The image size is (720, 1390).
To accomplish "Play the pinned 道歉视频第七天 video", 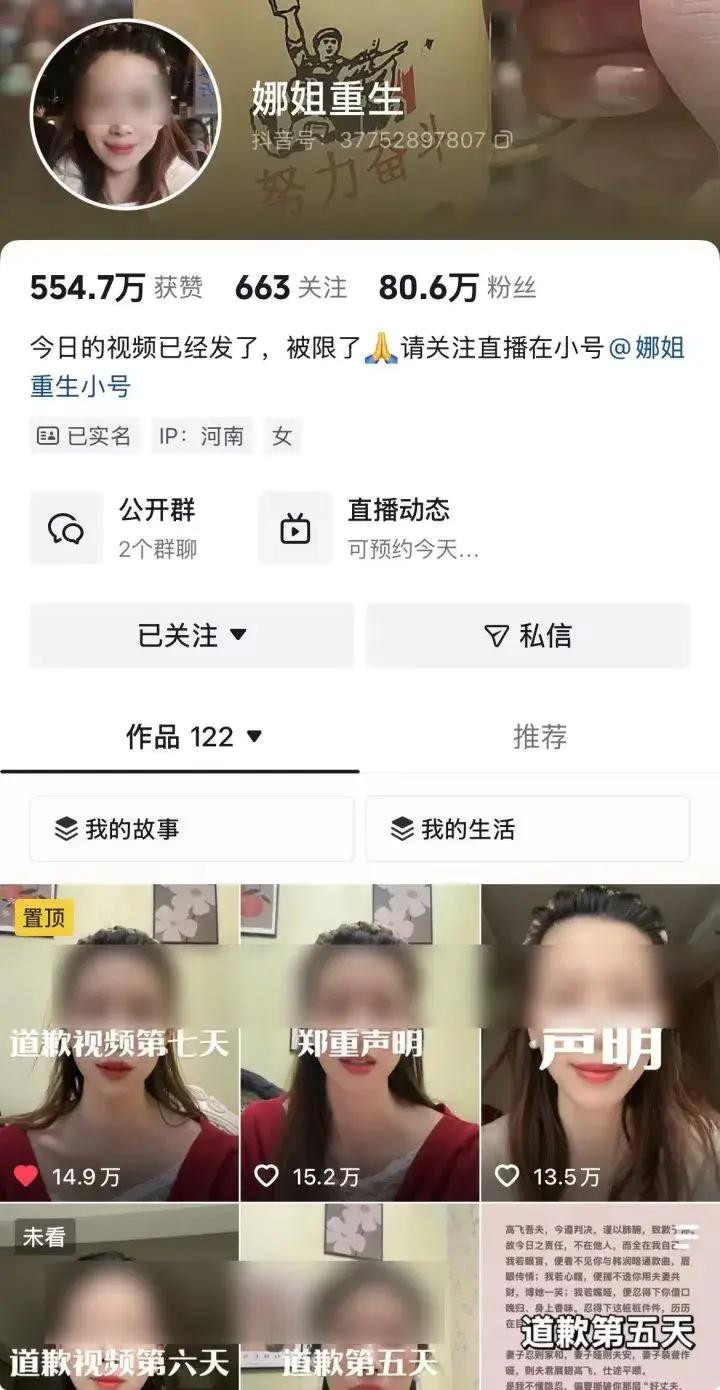I will point(119,1040).
